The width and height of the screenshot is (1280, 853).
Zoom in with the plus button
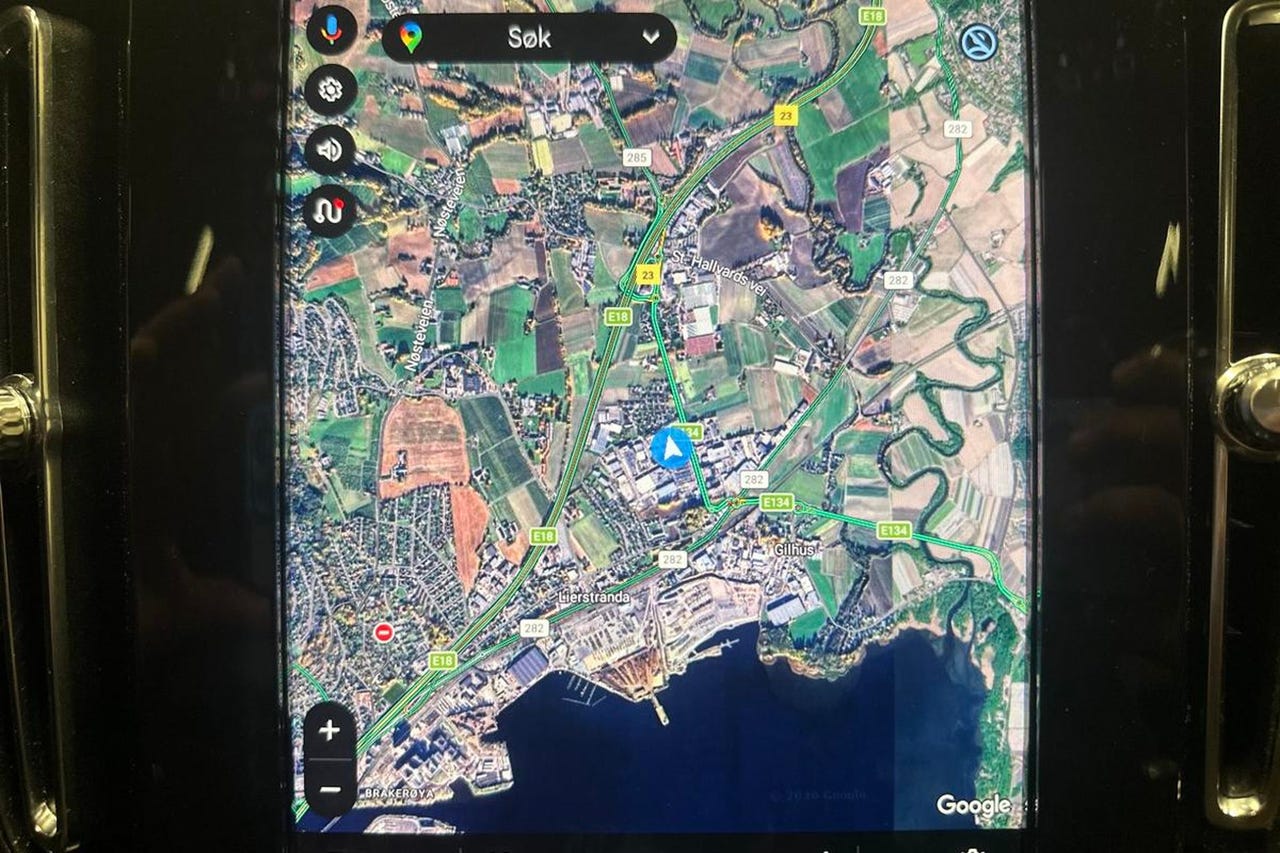tap(330, 730)
